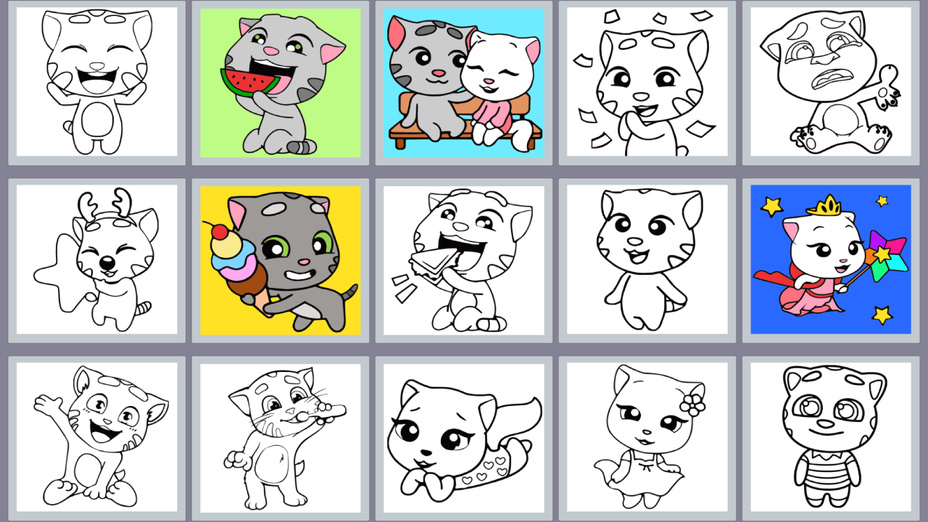Open the laughing cat with hands on cheeks
928x522 pixels.
coord(97,82)
